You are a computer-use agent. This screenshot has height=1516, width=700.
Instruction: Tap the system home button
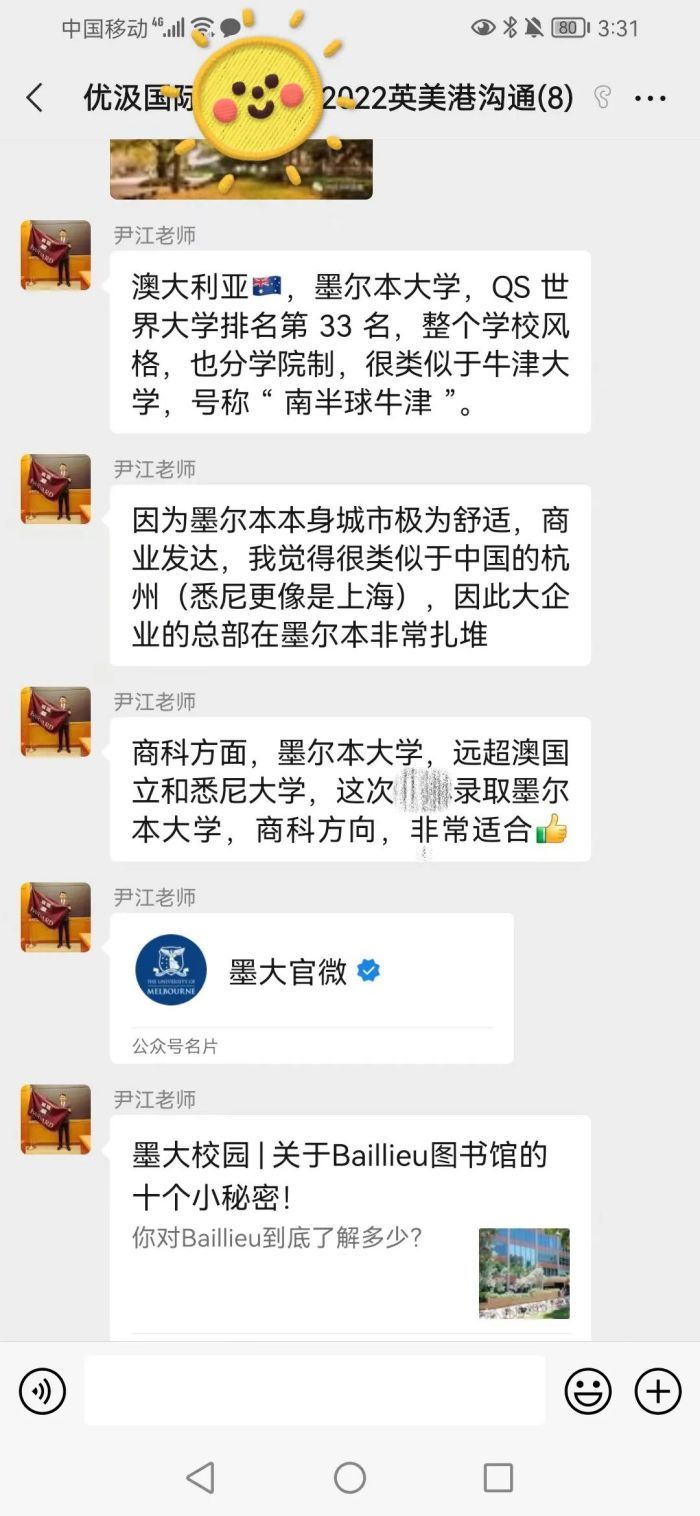click(x=350, y=1477)
